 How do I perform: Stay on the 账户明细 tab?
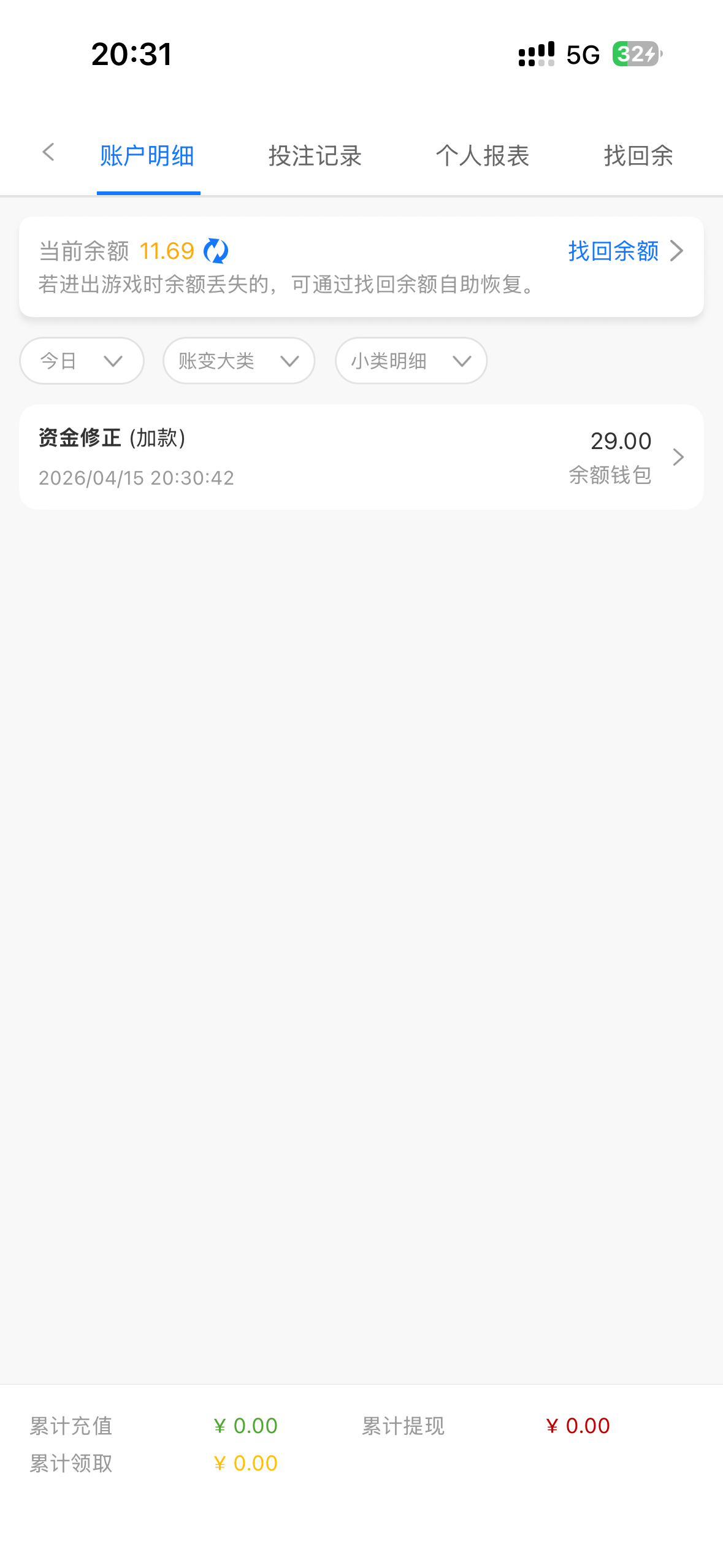click(148, 156)
